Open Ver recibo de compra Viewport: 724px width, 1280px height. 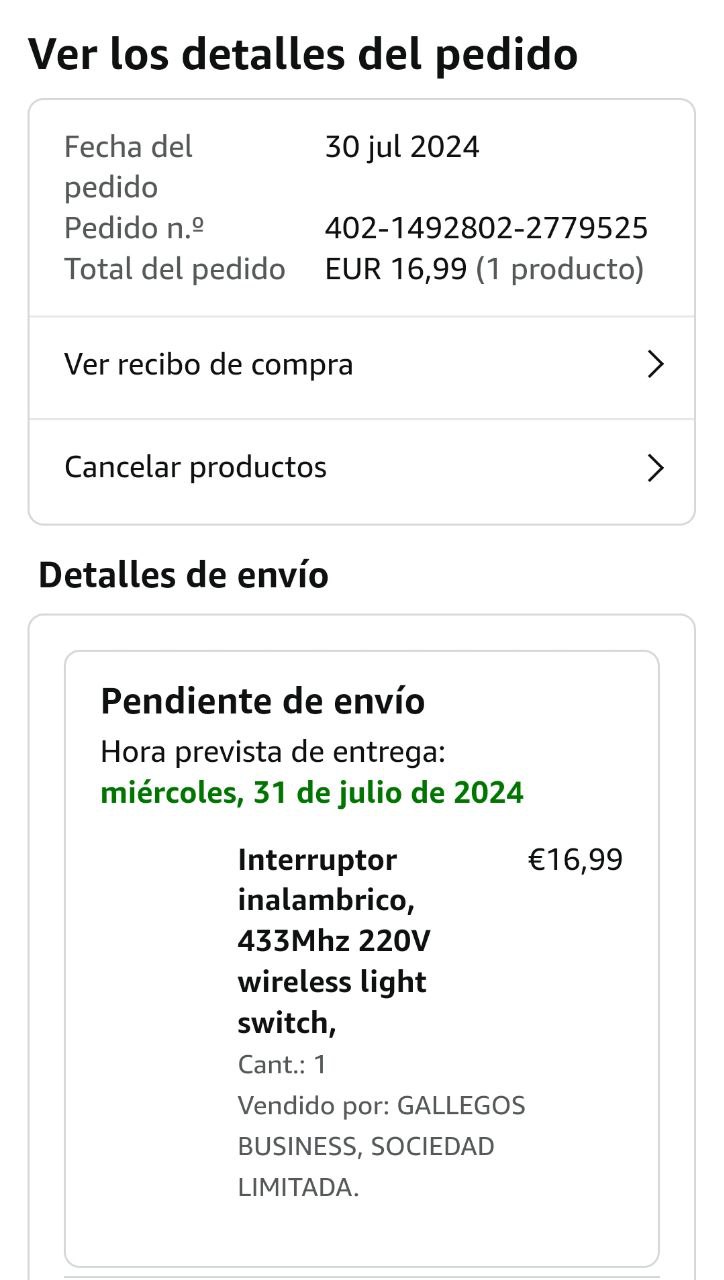coord(360,365)
